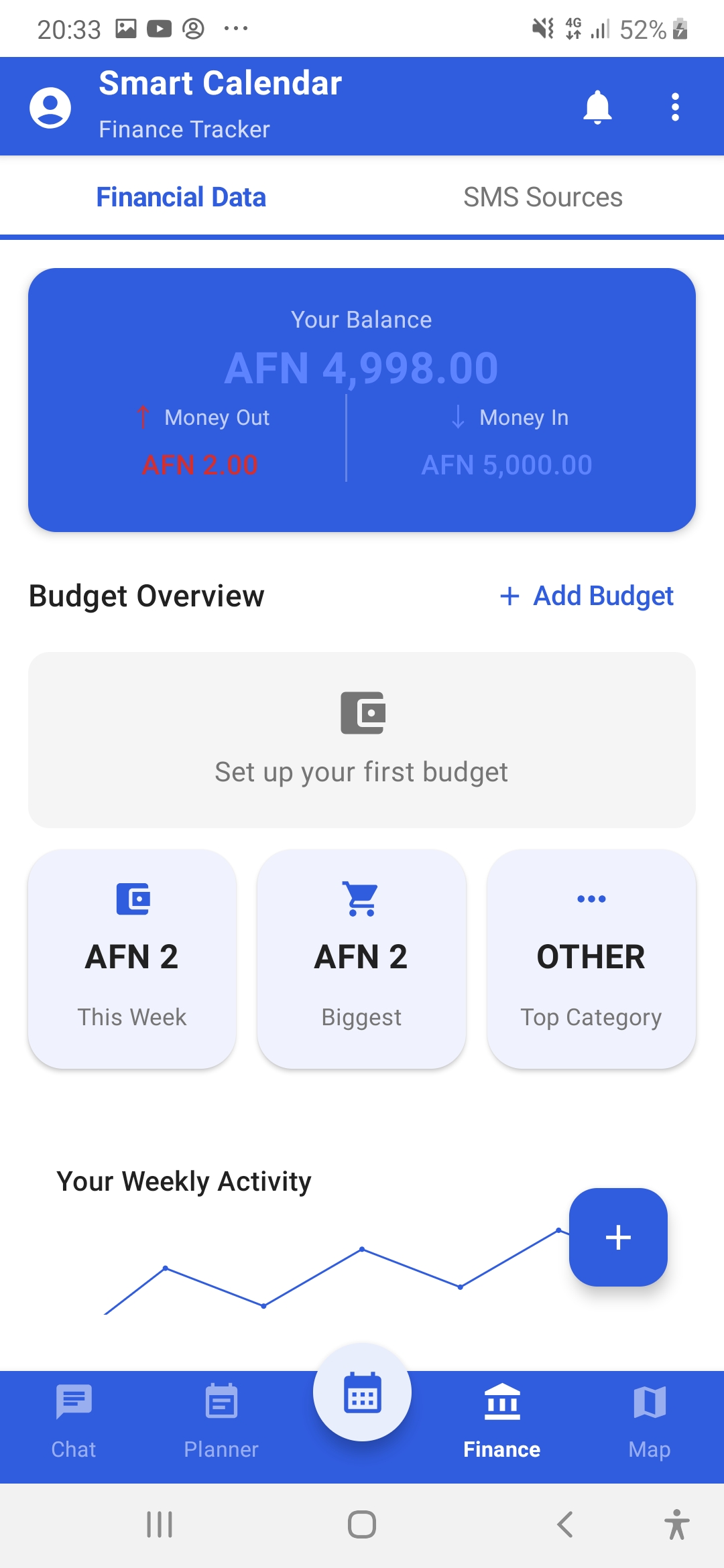The height and width of the screenshot is (1568, 724).
Task: Click the Add Budget link
Action: point(586,595)
